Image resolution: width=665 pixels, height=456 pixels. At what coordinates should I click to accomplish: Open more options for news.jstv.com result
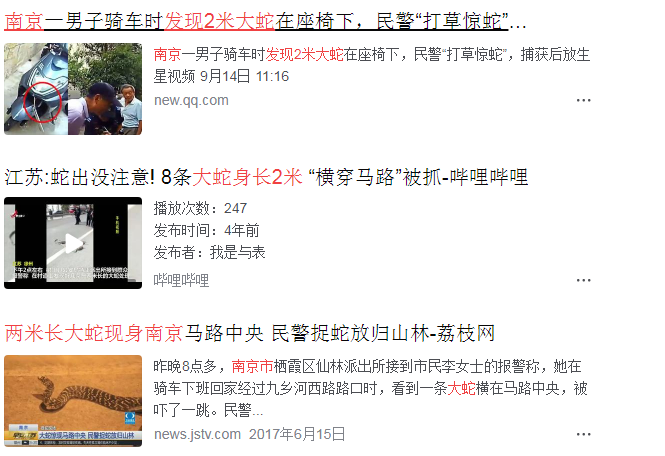(583, 435)
